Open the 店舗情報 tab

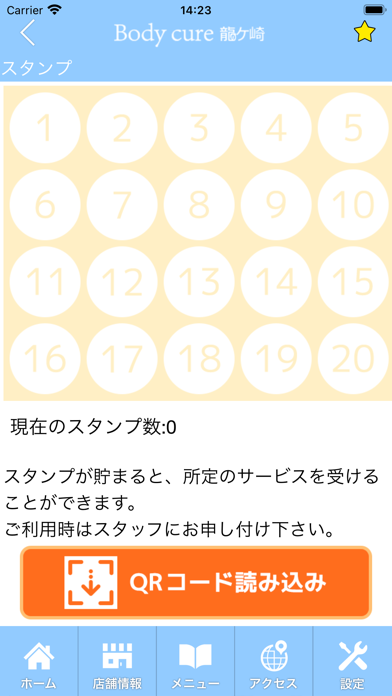118,661
